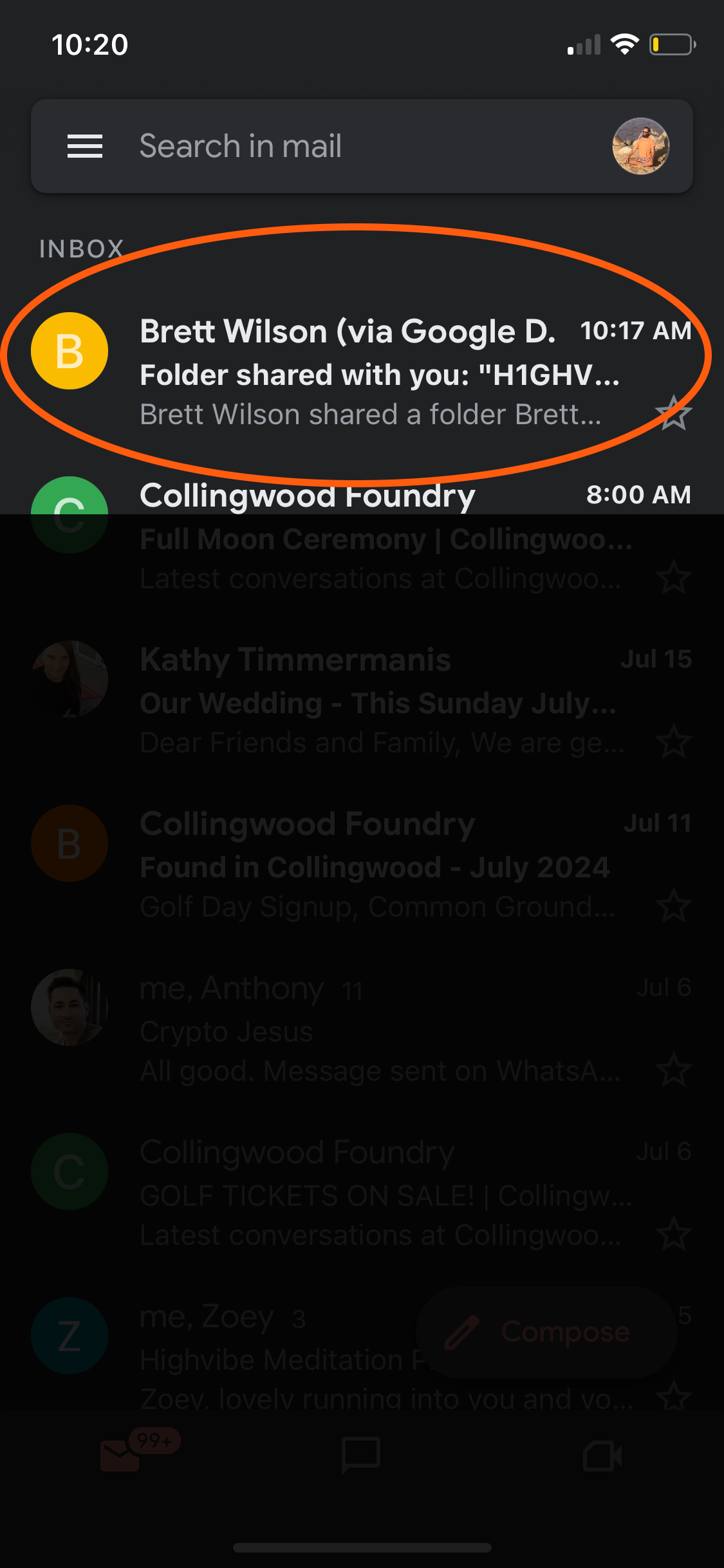724x1568 pixels.
Task: Open Found in Collingwood - July 2024 email
Action: (373, 867)
